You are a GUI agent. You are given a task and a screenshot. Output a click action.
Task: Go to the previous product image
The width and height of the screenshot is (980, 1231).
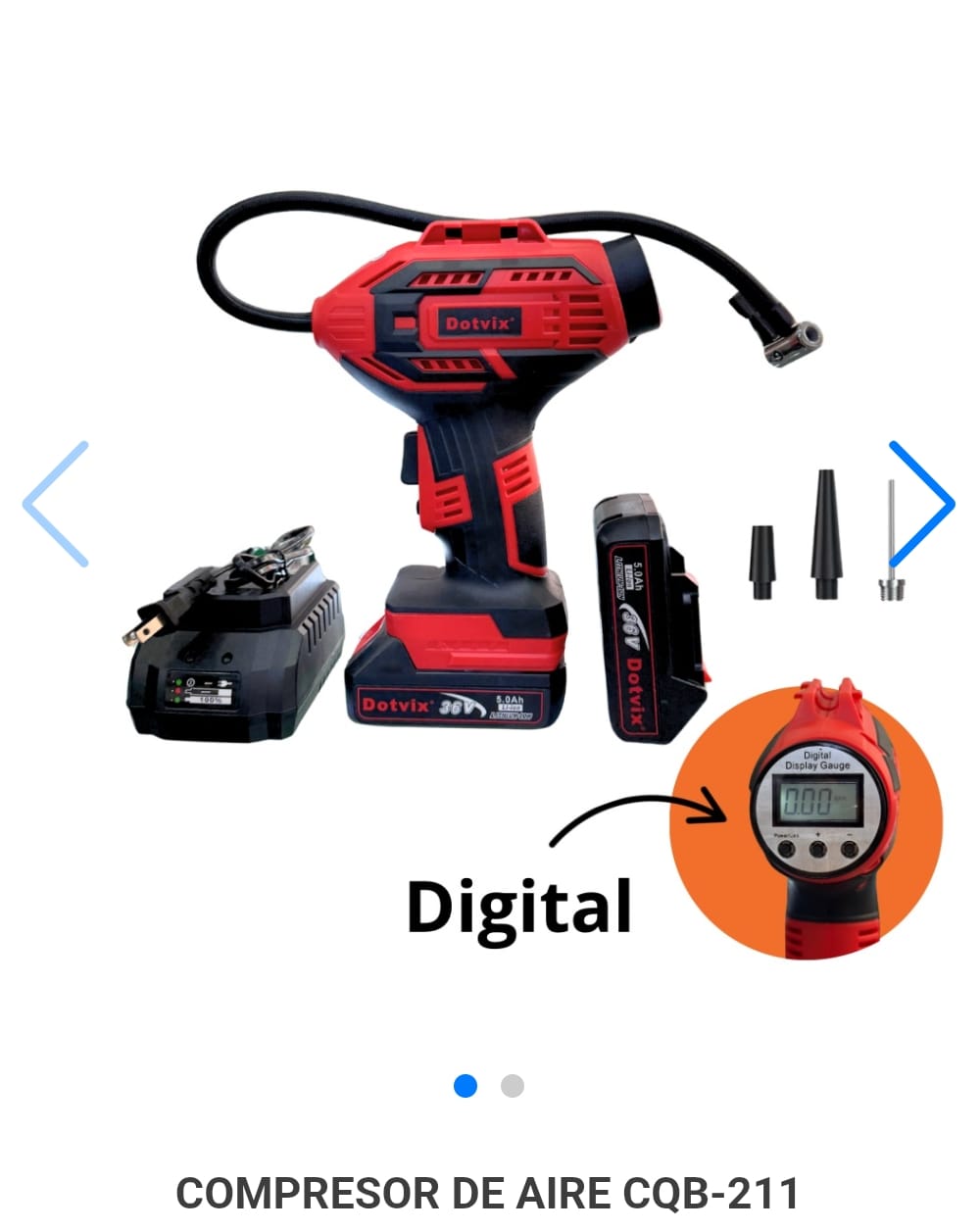(x=56, y=504)
